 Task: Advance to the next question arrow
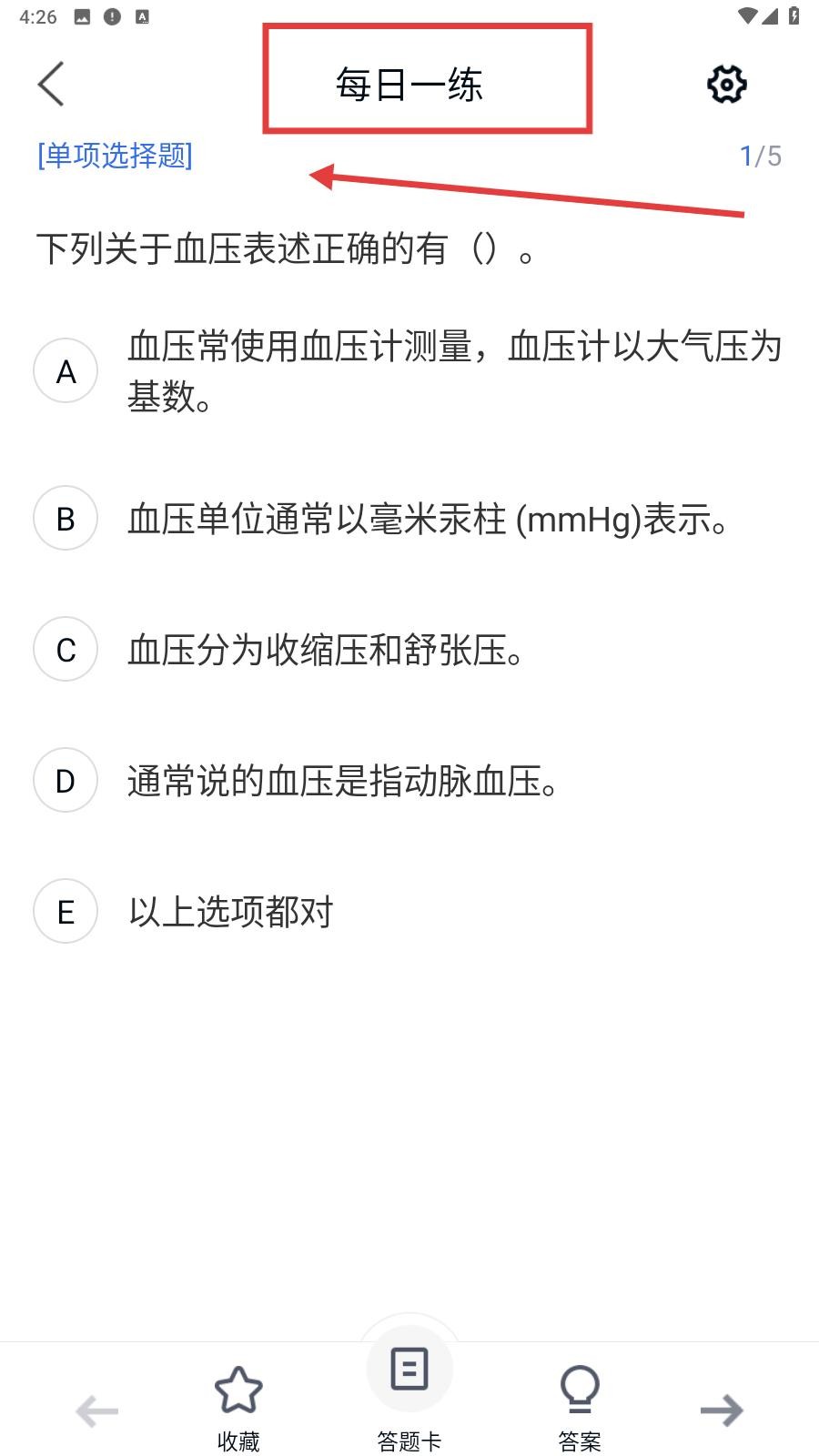pyautogui.click(x=722, y=1411)
